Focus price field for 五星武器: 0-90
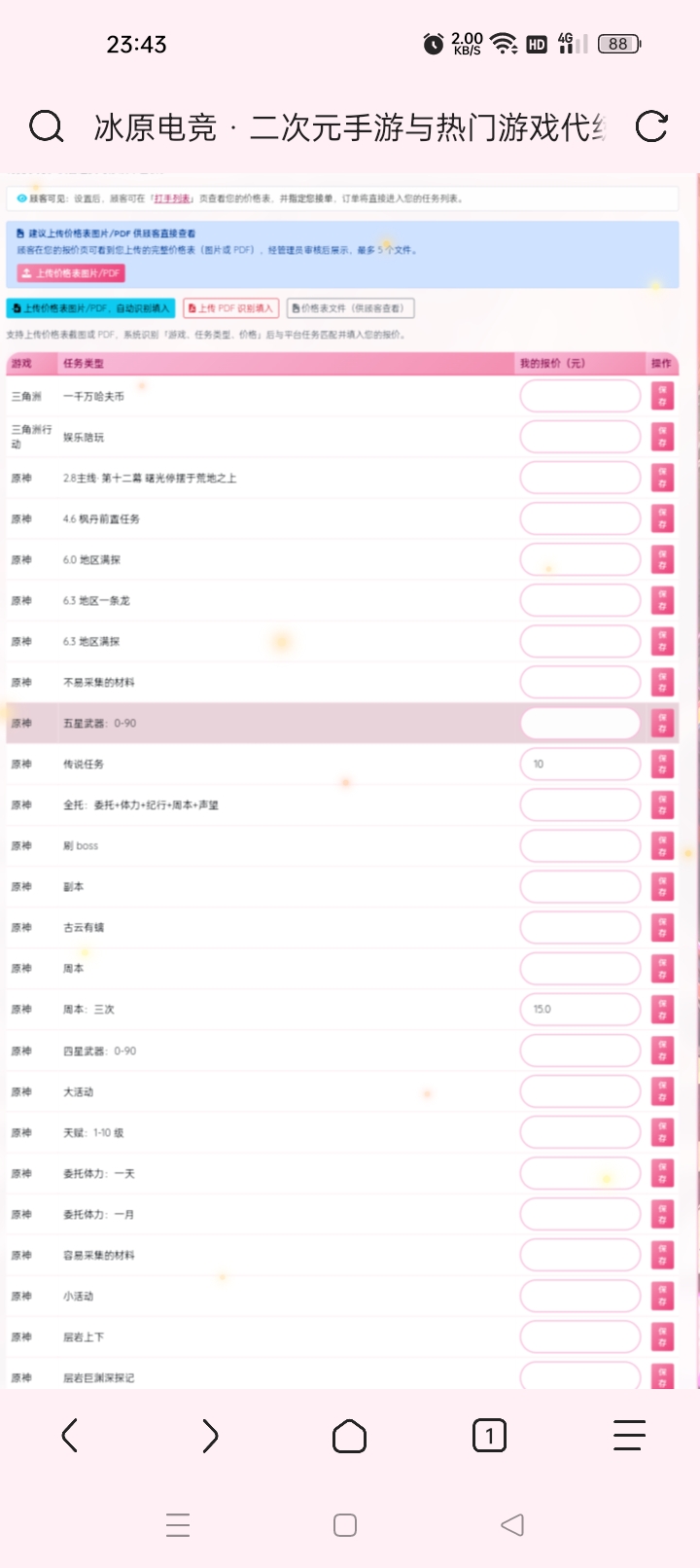The height and width of the screenshot is (1568, 700). pos(579,723)
